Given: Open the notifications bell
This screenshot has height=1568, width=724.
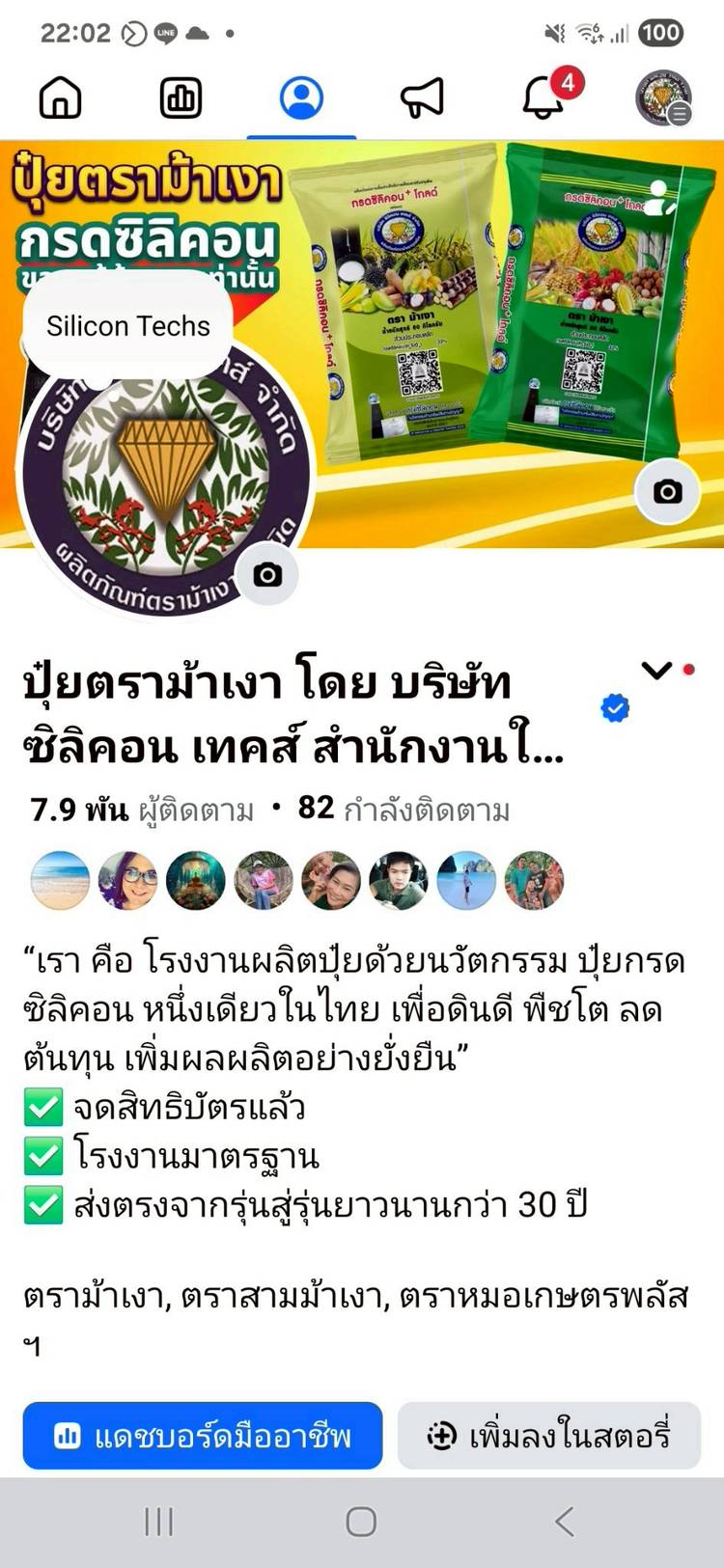Looking at the screenshot, I should coord(543,98).
